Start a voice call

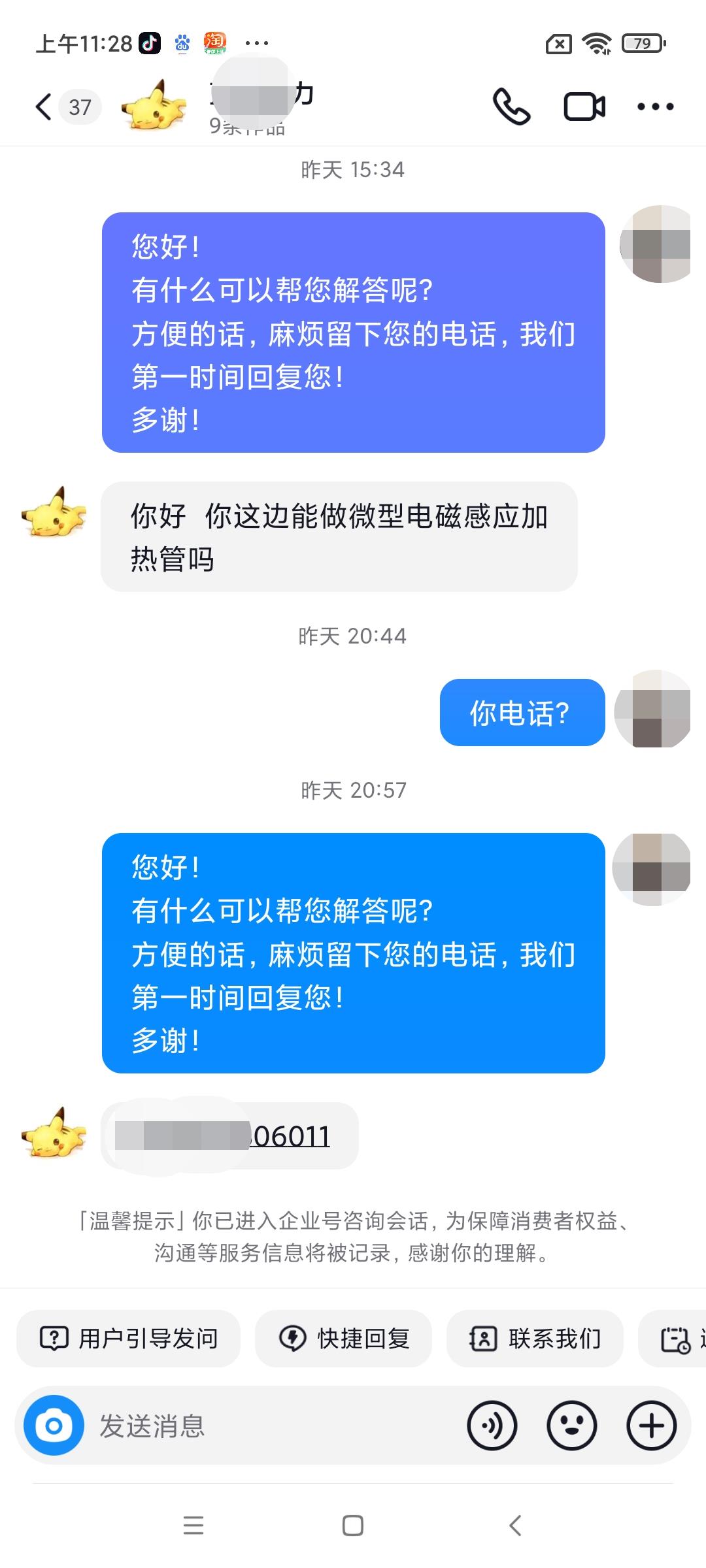511,106
